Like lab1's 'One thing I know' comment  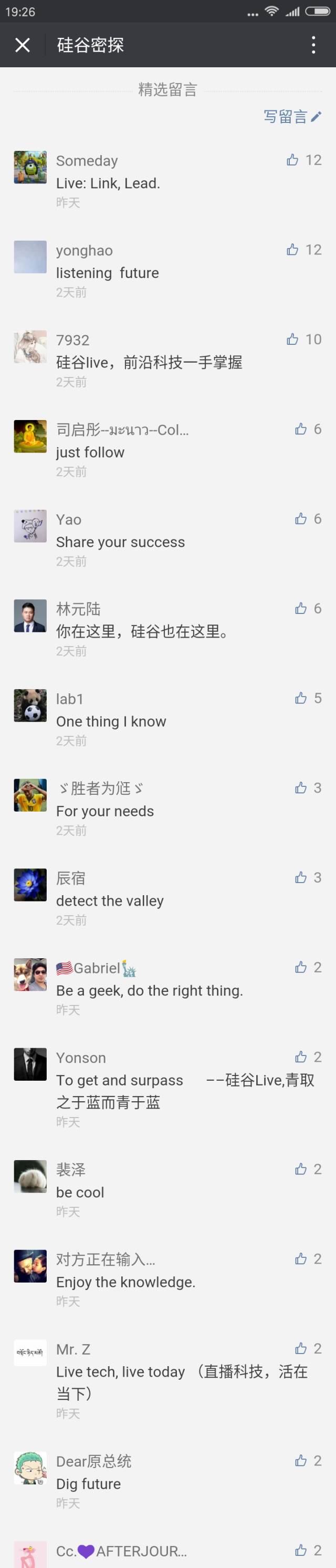click(301, 698)
